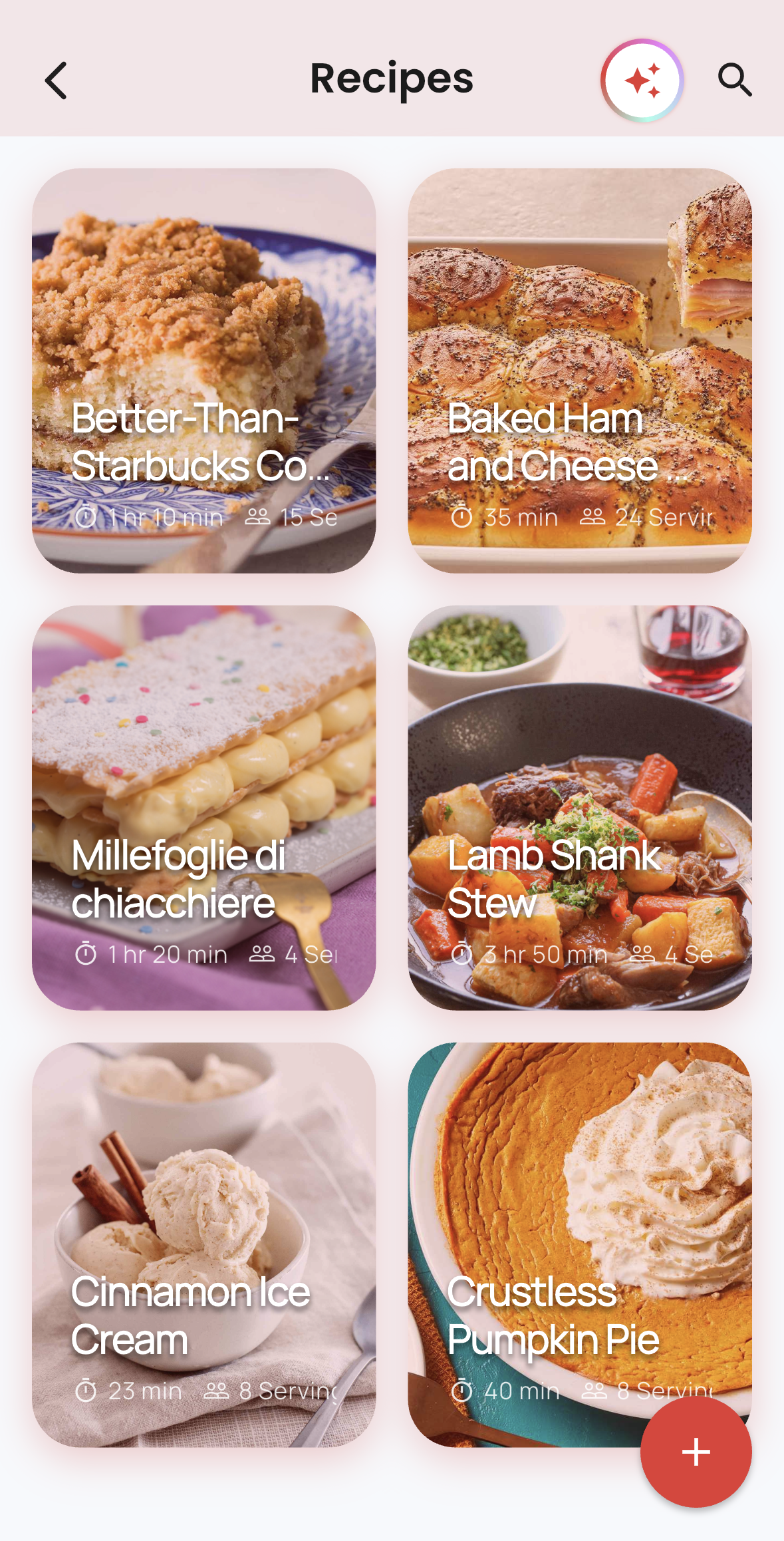Viewport: 784px width, 1541px height.
Task: Tap the timer icon on Lamb Shank Stew
Action: pos(462,954)
